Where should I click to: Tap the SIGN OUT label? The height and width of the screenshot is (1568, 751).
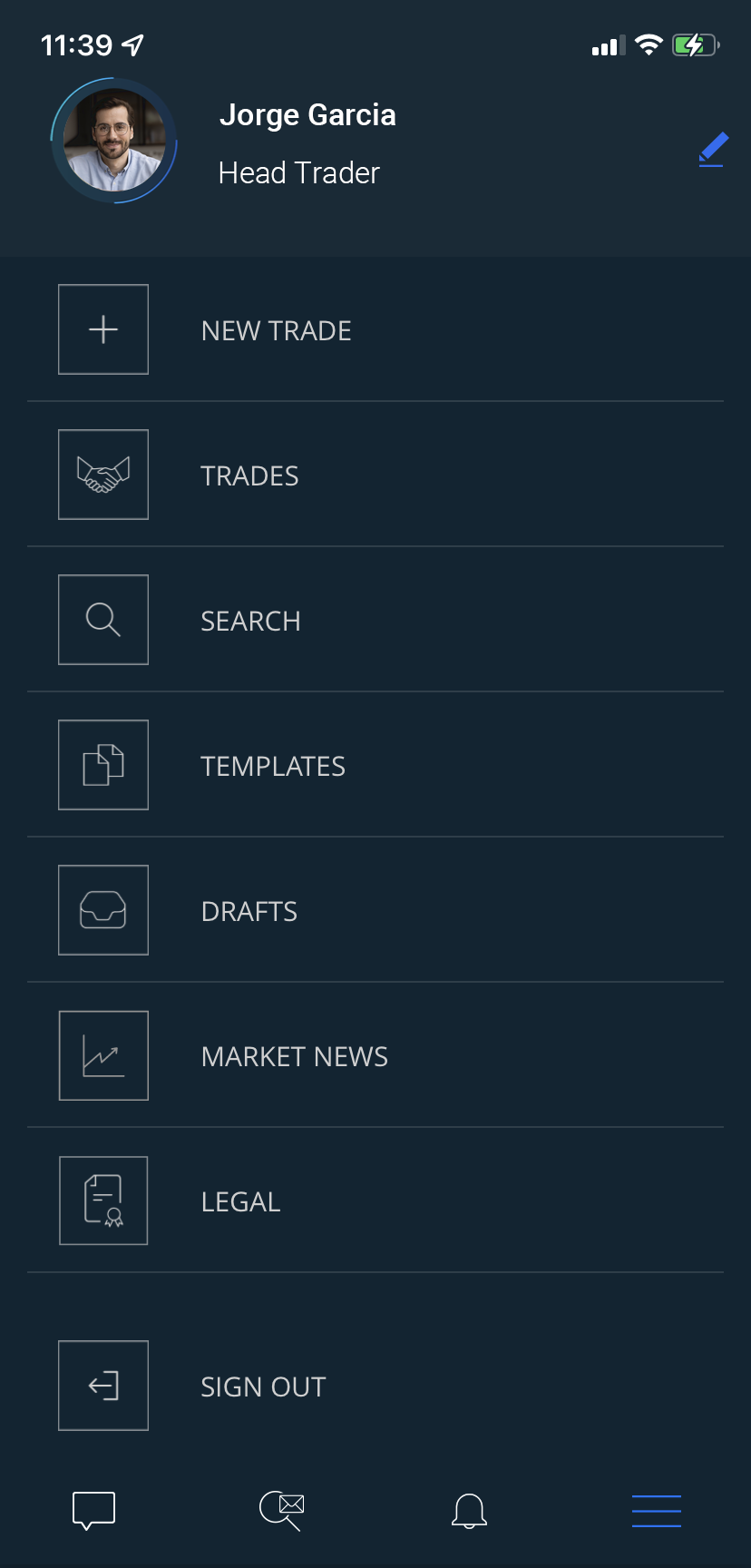(262, 1387)
